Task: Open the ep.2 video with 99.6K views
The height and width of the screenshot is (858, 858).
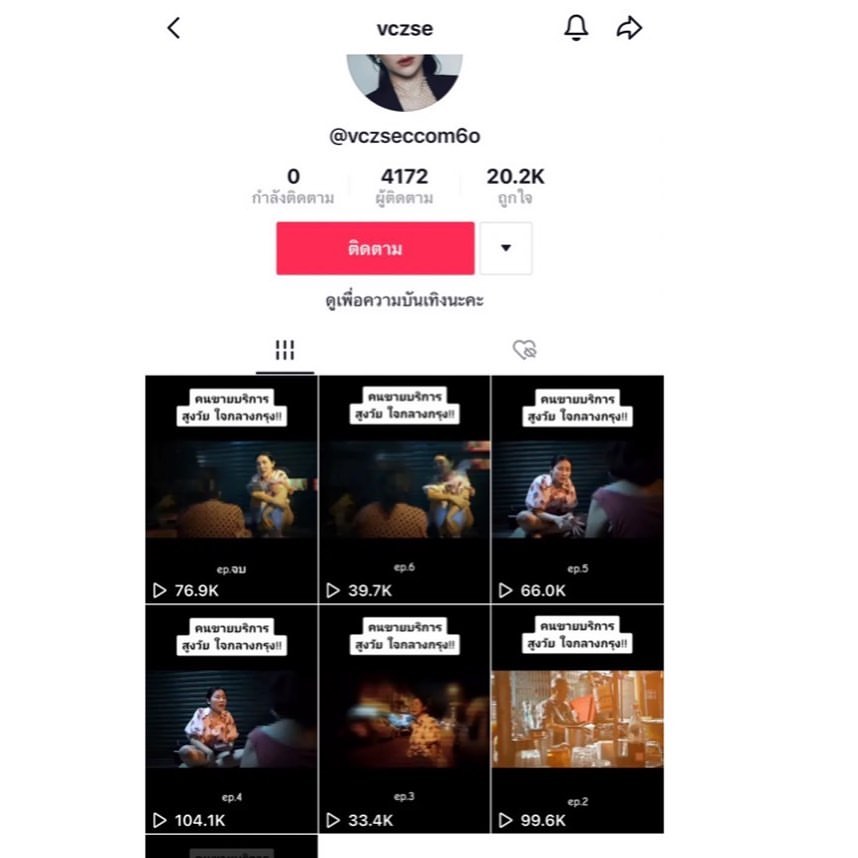Action: (577, 718)
